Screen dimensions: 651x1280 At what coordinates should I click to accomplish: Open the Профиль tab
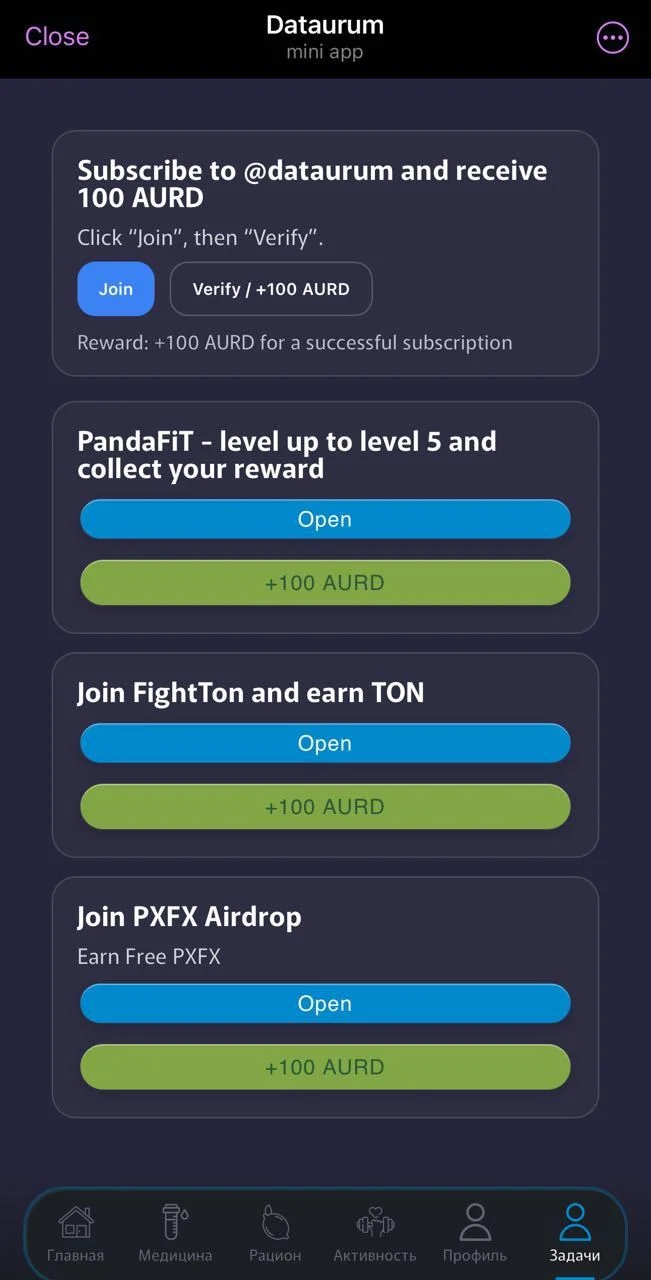tap(475, 1233)
